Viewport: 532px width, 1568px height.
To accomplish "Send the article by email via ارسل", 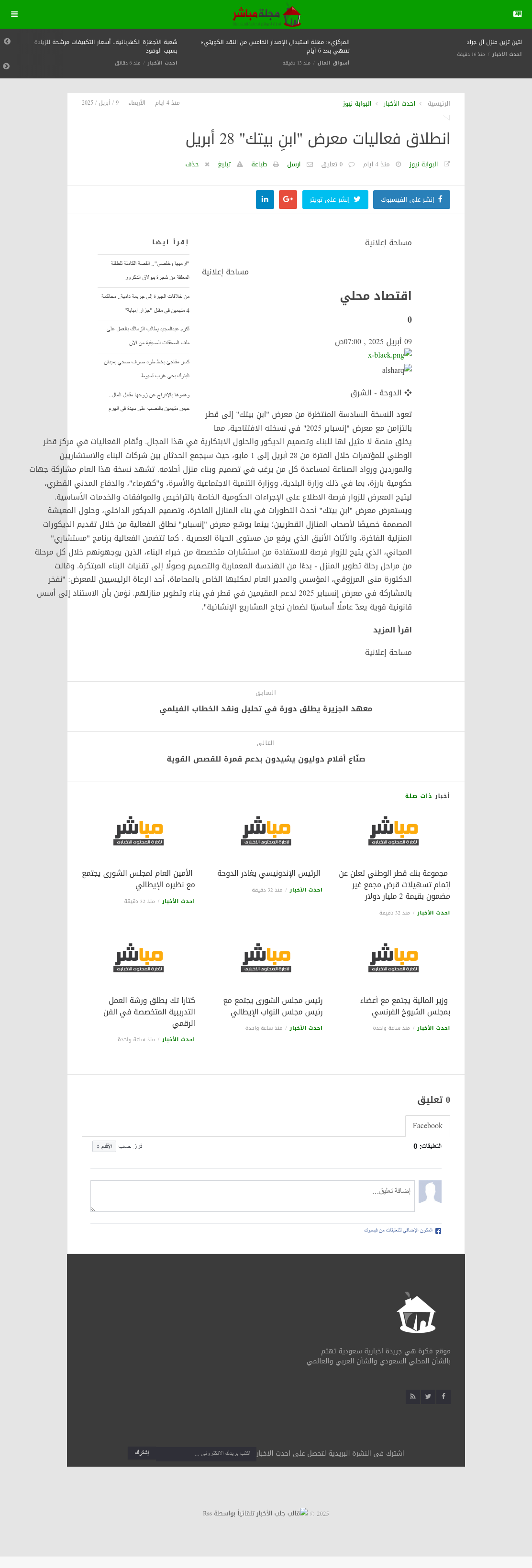I will (294, 164).
